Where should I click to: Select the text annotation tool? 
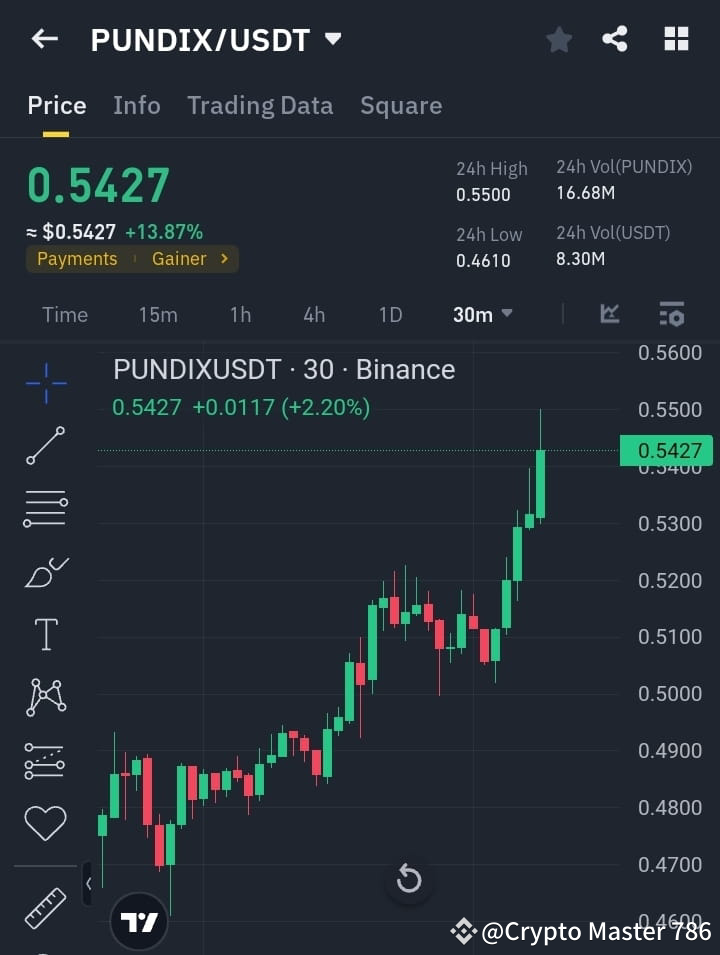[44, 634]
